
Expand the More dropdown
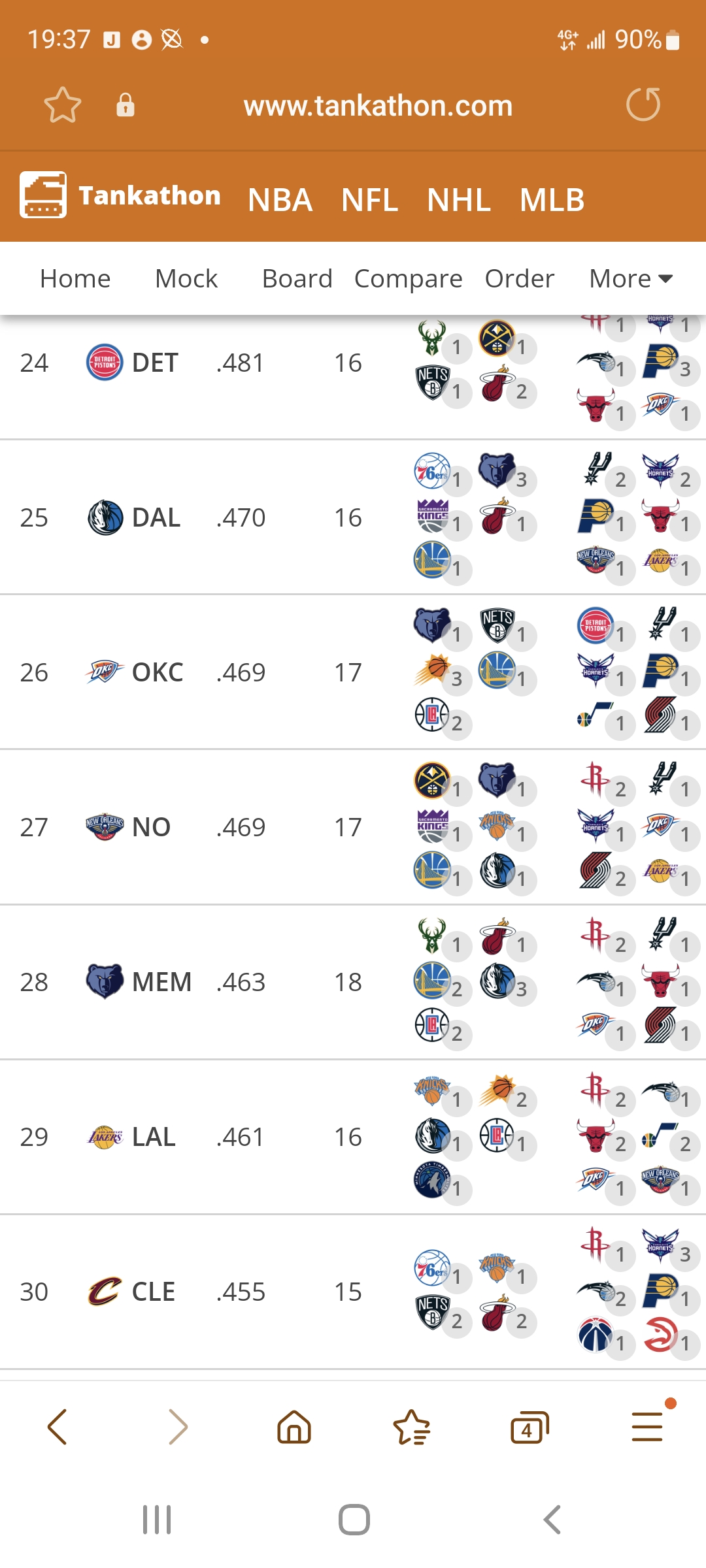pyautogui.click(x=631, y=279)
